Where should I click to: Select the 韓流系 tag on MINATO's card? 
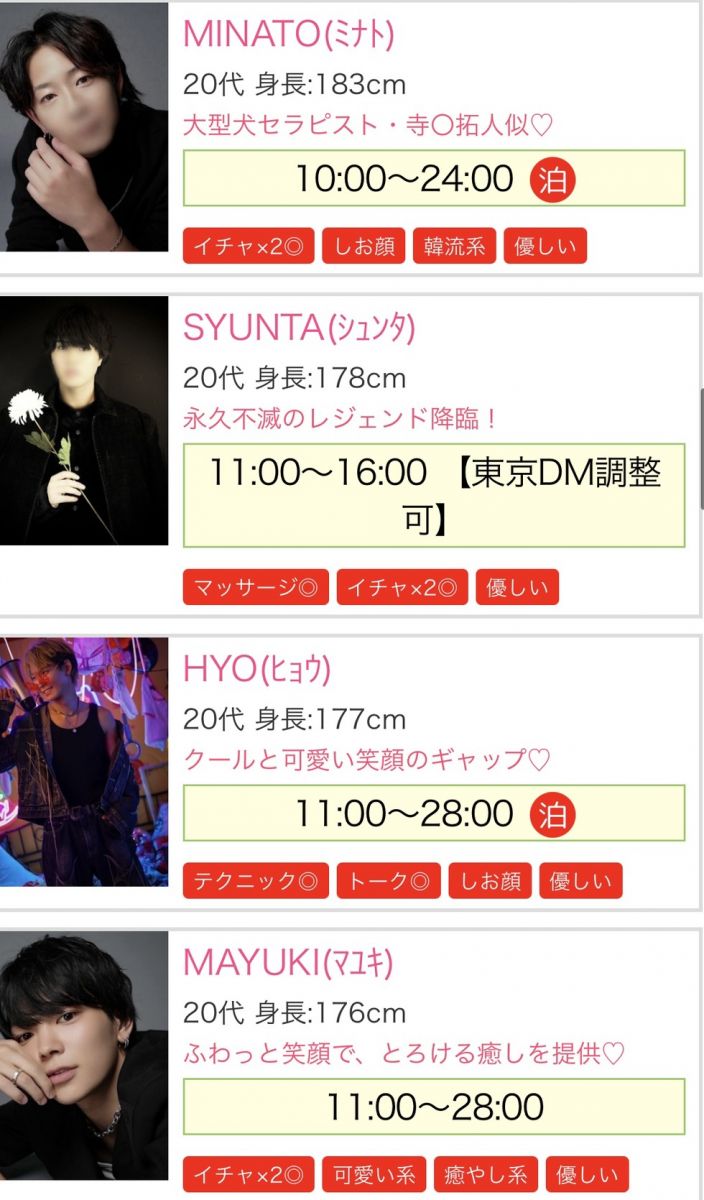tap(454, 247)
